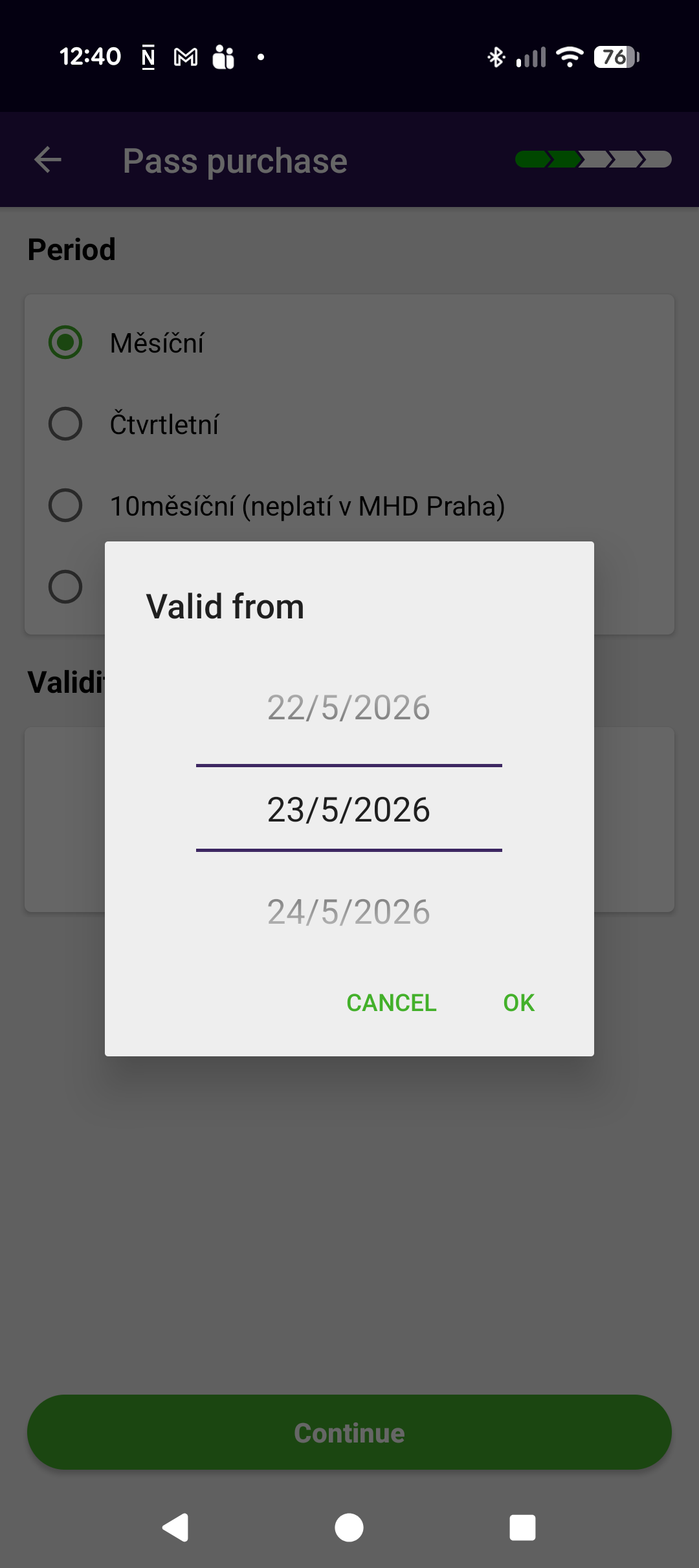Select the date 22/5/2026
Screen dimensions: 699x1568
(x=349, y=708)
